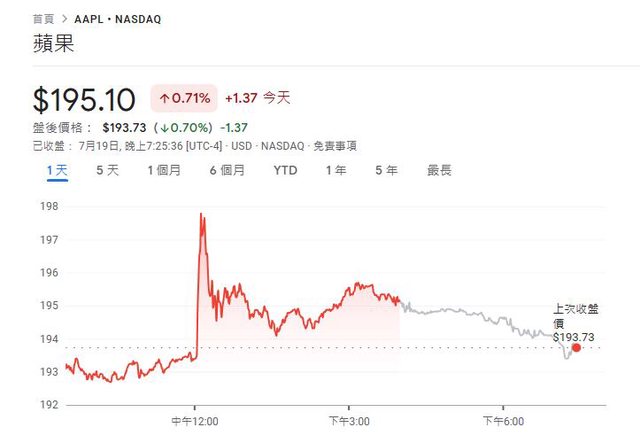The width and height of the screenshot is (640, 443).
Task: Select the YTD range tab
Action: (x=285, y=171)
